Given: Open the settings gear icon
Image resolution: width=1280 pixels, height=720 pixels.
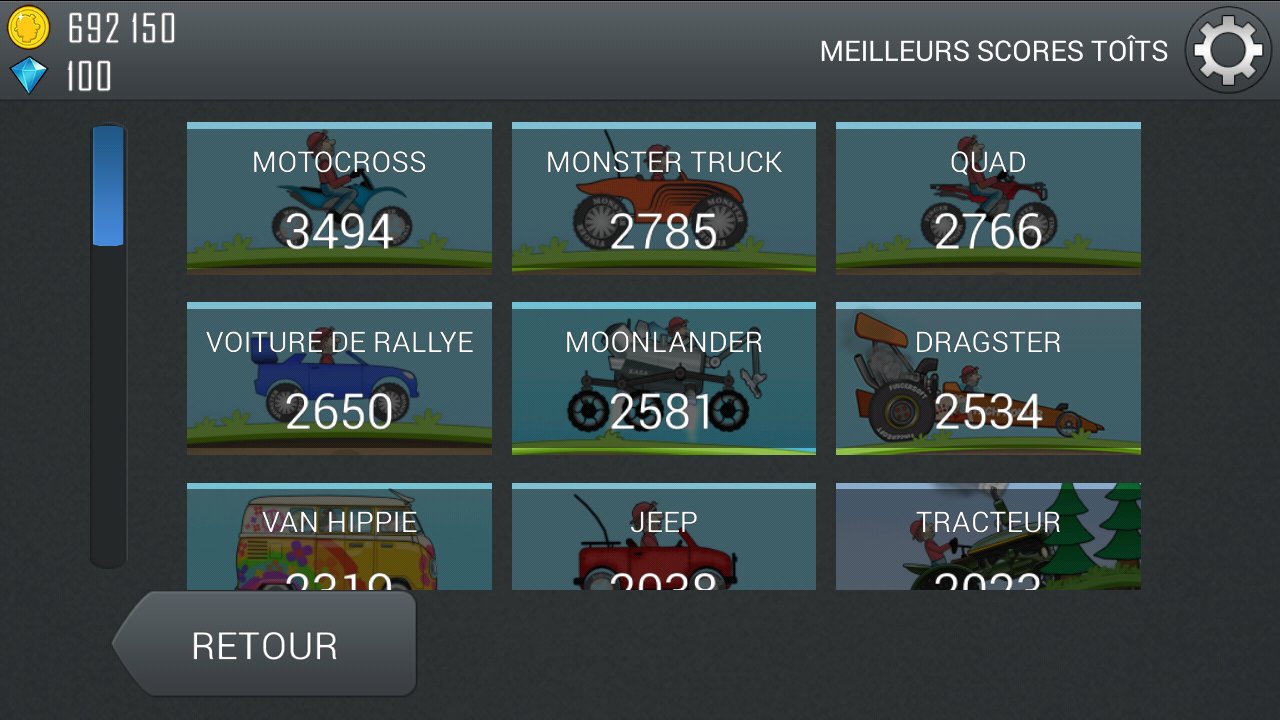Looking at the screenshot, I should [1228, 50].
